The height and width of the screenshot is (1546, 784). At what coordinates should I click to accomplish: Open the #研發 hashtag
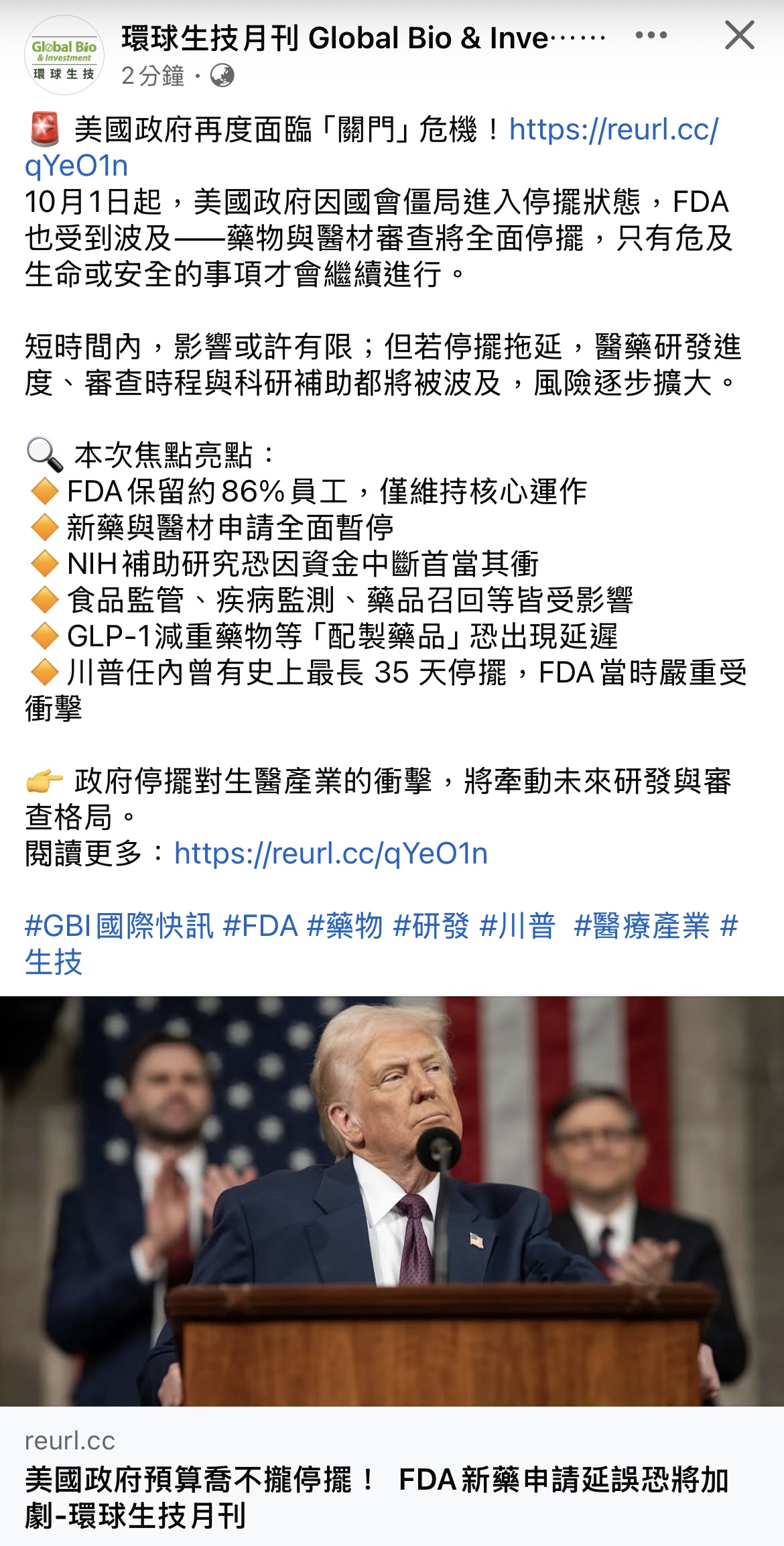[431, 927]
